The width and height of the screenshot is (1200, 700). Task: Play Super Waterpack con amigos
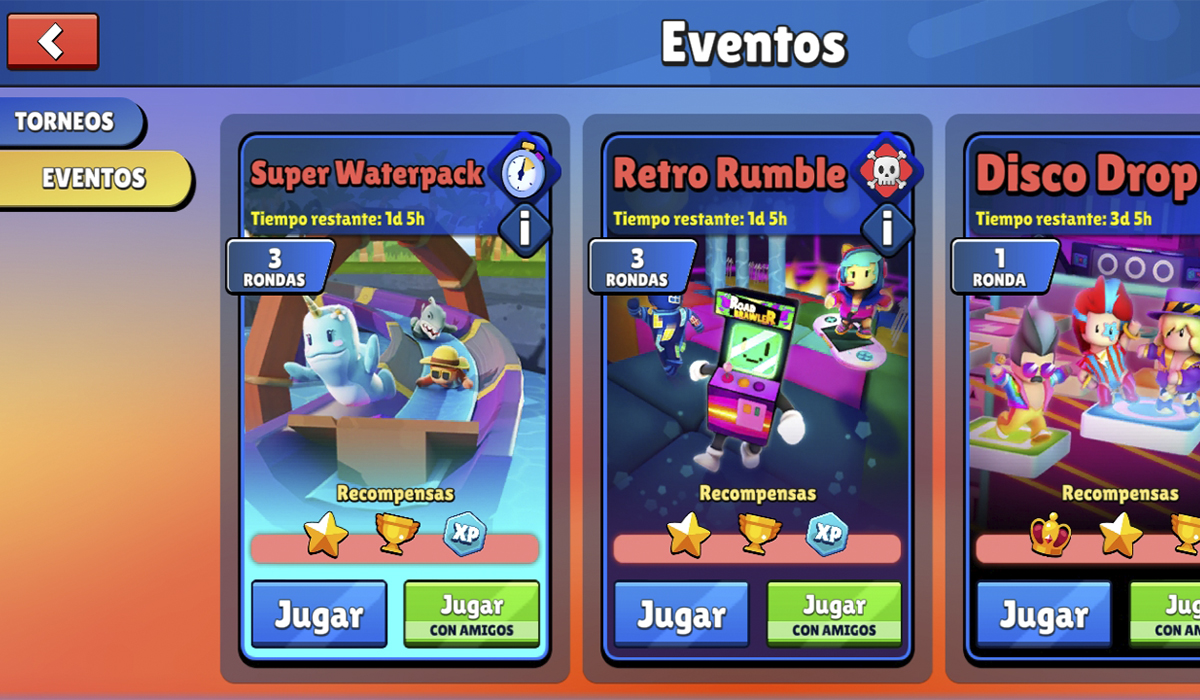[x=471, y=615]
